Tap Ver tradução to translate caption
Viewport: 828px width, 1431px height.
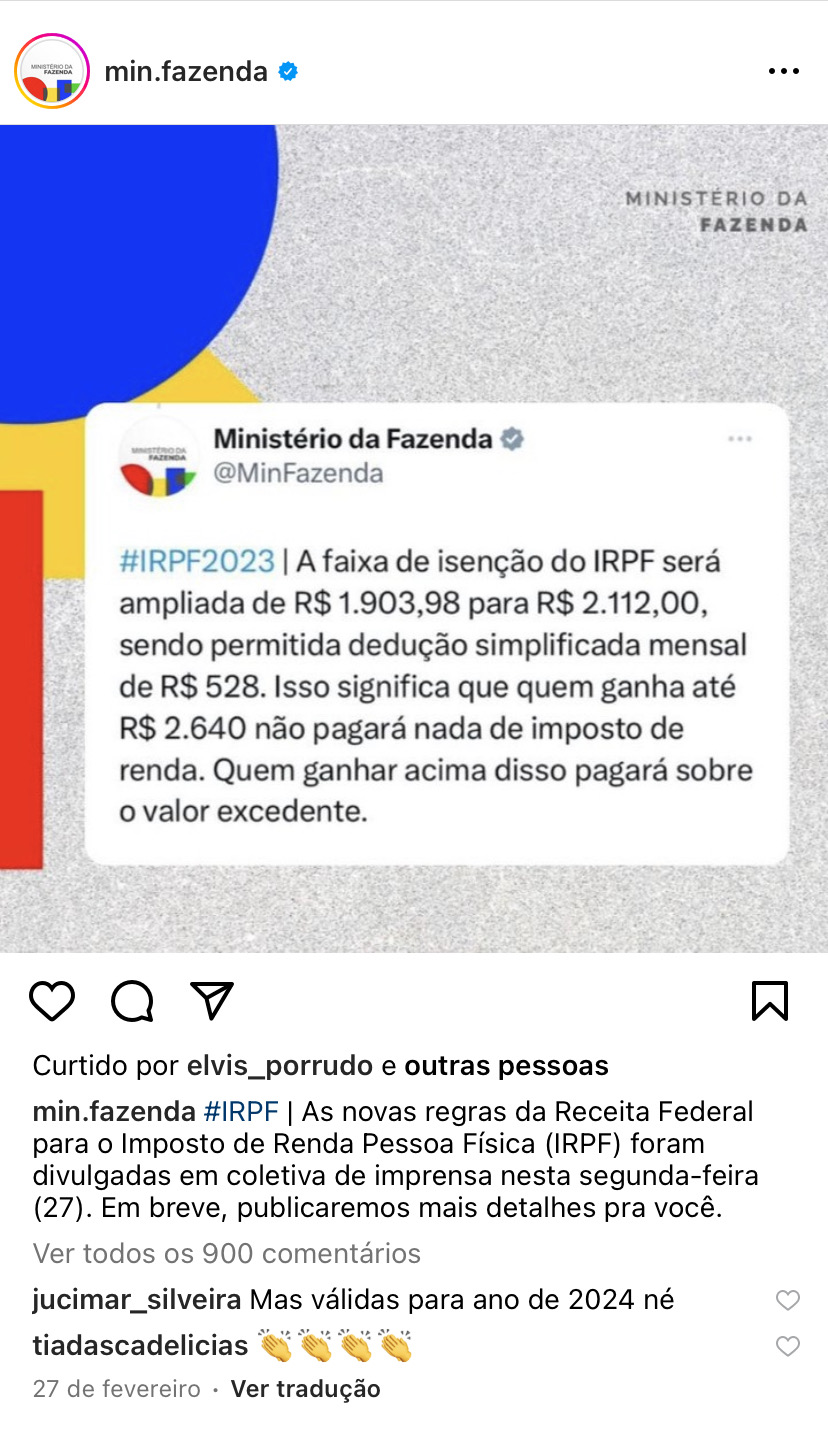(305, 1389)
